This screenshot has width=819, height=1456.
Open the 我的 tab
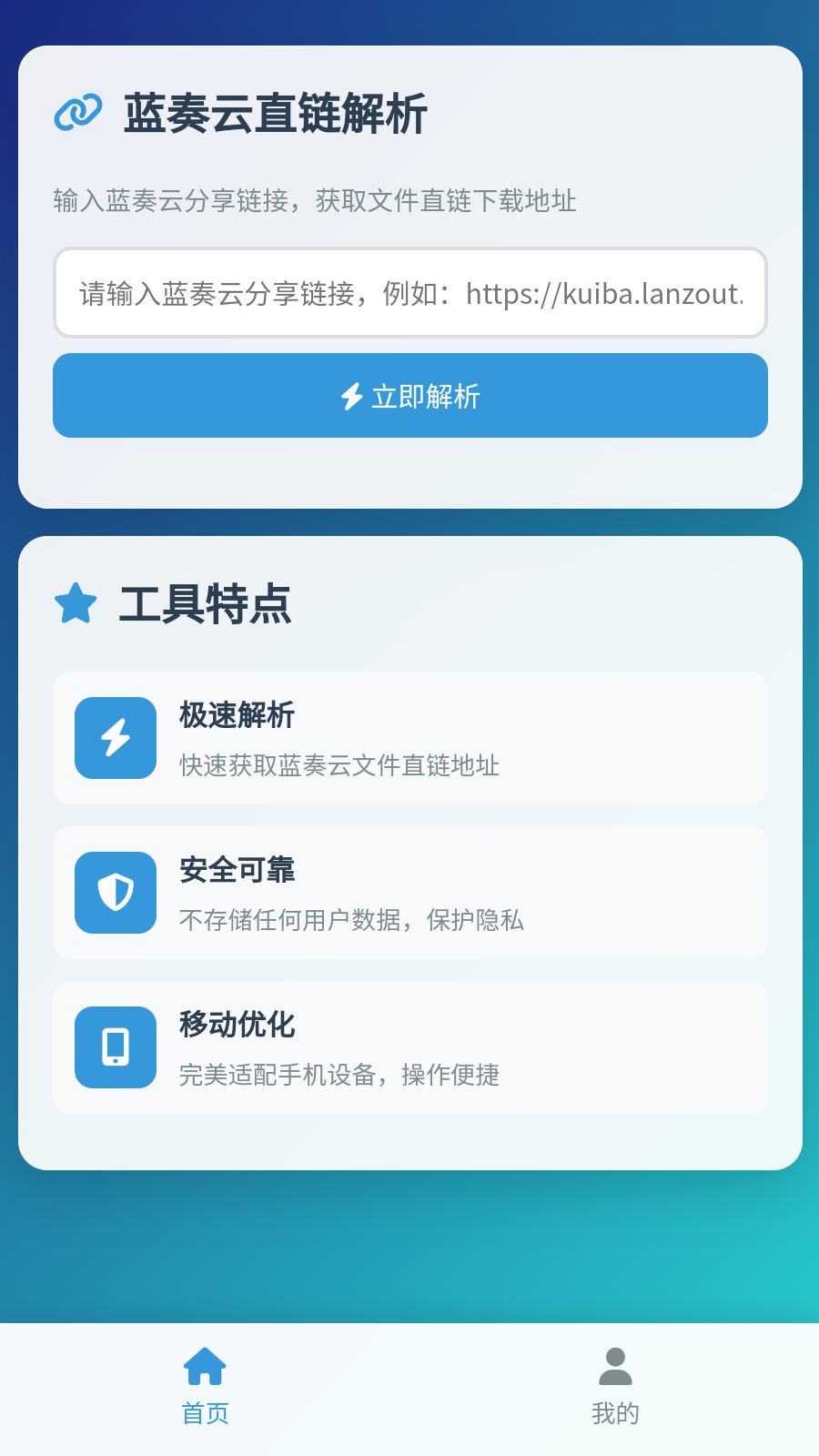tap(615, 1388)
